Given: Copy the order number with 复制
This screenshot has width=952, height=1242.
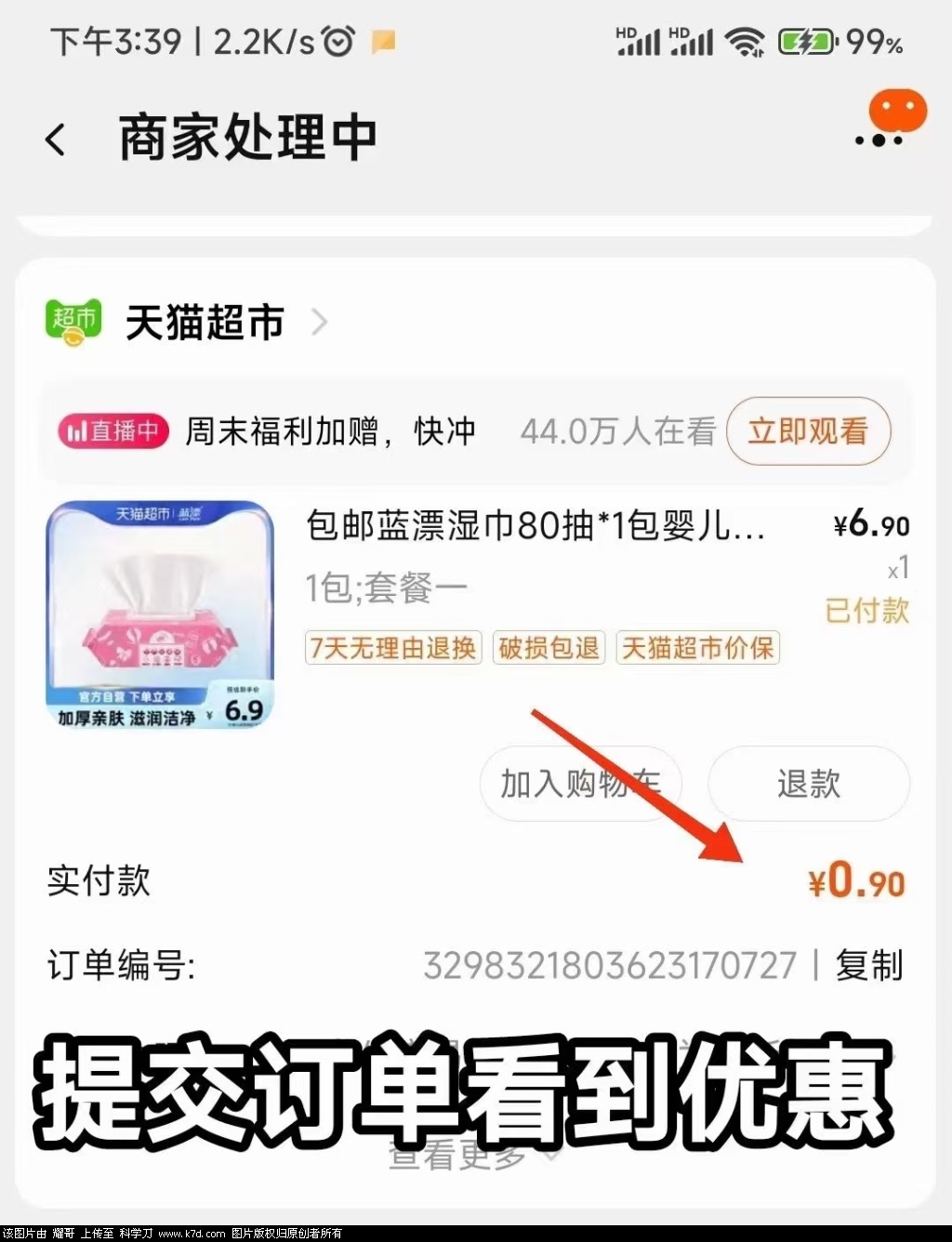Looking at the screenshot, I should (868, 965).
